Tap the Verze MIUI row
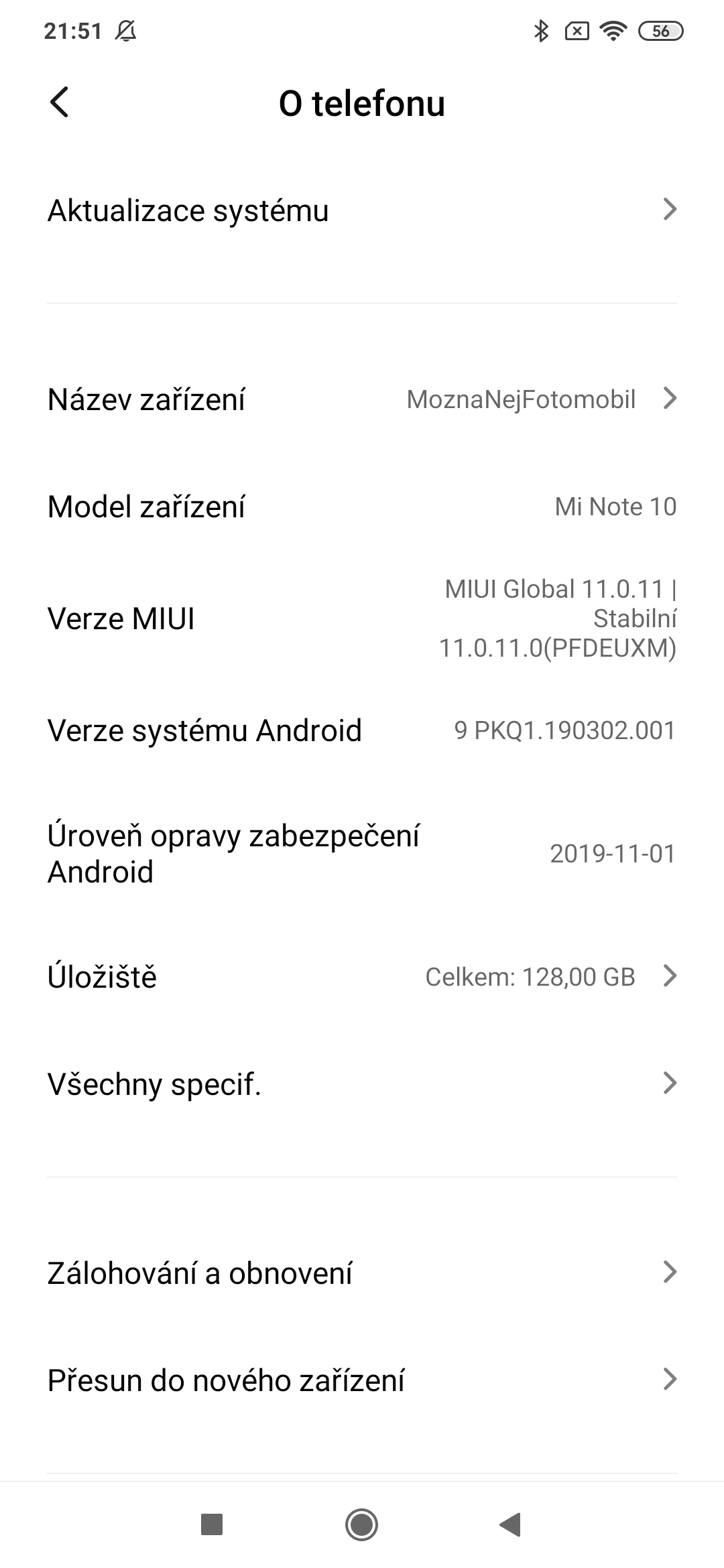Image resolution: width=724 pixels, height=1568 pixels. tap(362, 618)
